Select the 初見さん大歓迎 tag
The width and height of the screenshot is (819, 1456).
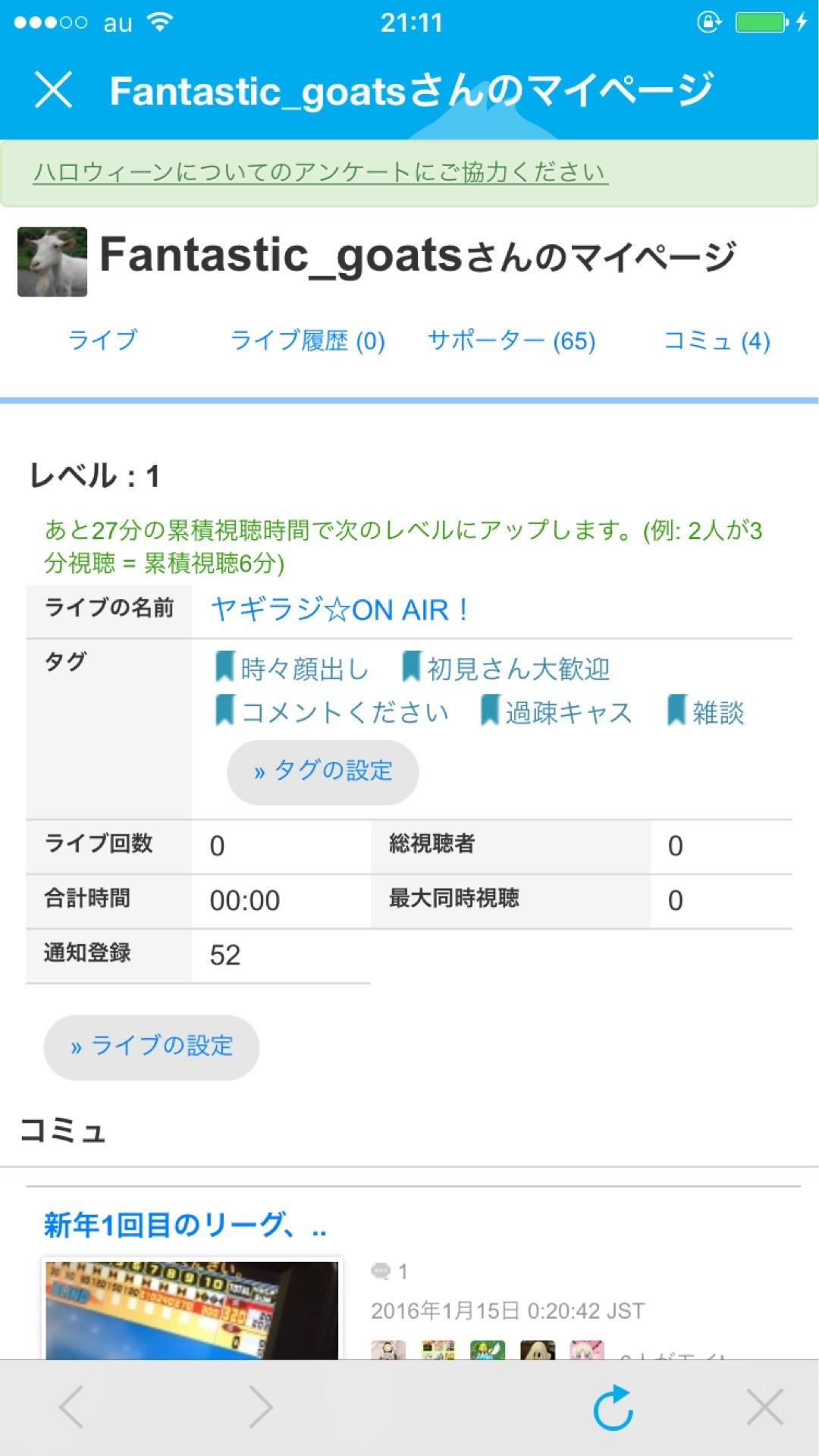(x=506, y=668)
